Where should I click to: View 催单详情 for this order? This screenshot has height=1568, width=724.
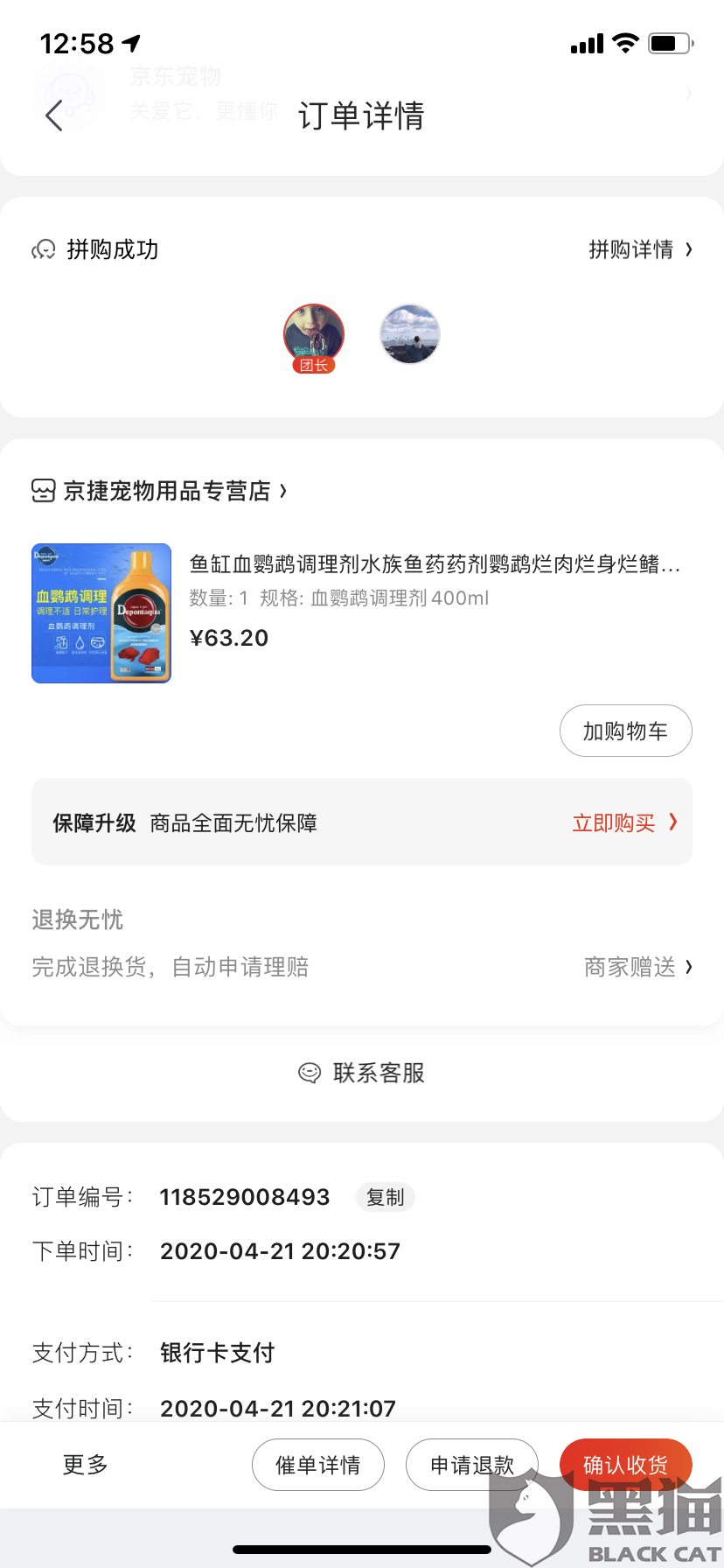pos(318,1465)
